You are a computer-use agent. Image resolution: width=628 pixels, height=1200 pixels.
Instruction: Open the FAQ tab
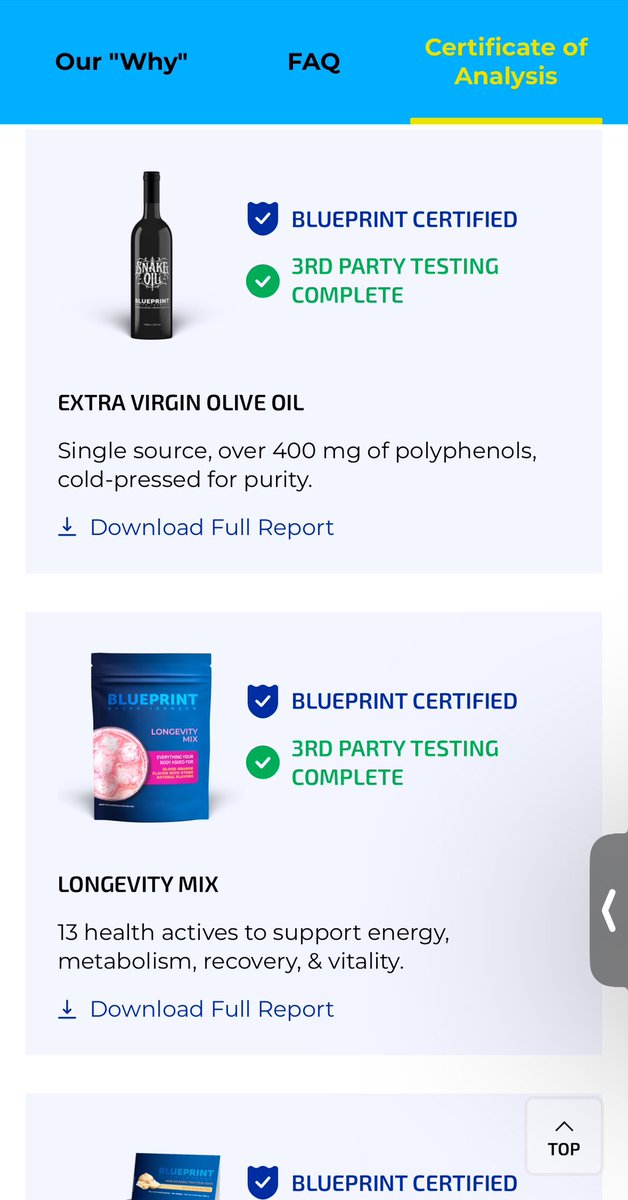tap(314, 62)
